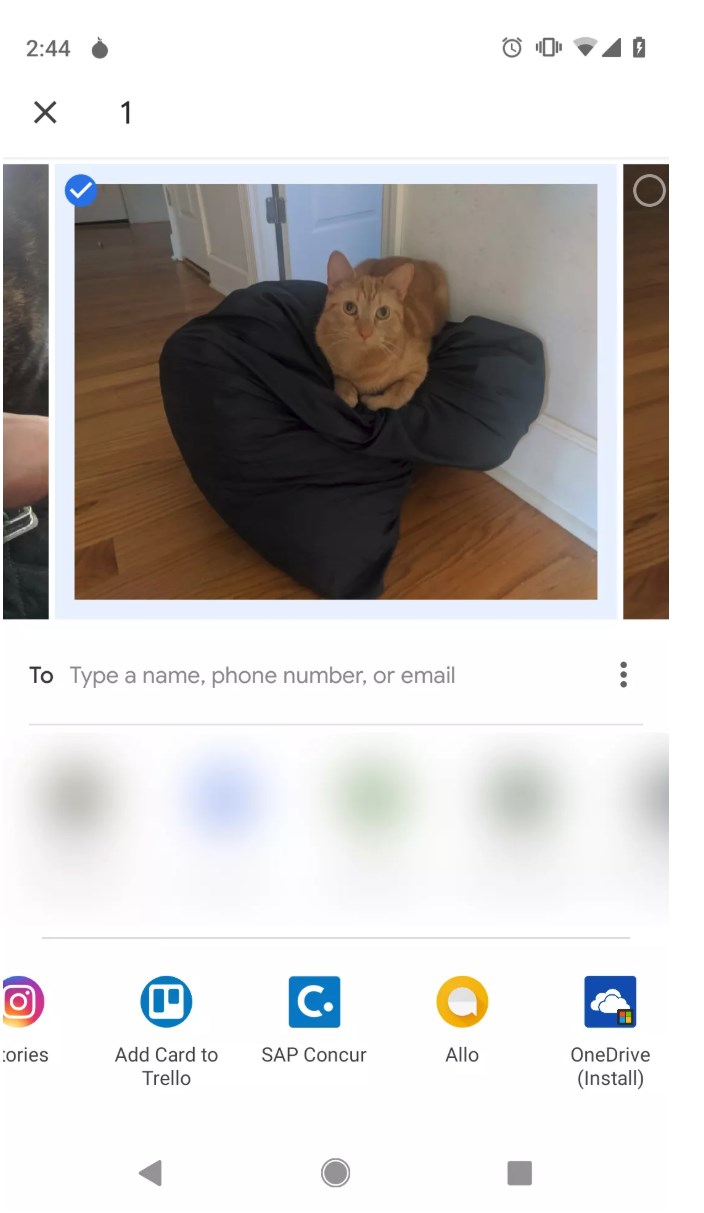Pick OneDrive (Install) option
The height and width of the screenshot is (1213, 704).
[x=610, y=1003]
